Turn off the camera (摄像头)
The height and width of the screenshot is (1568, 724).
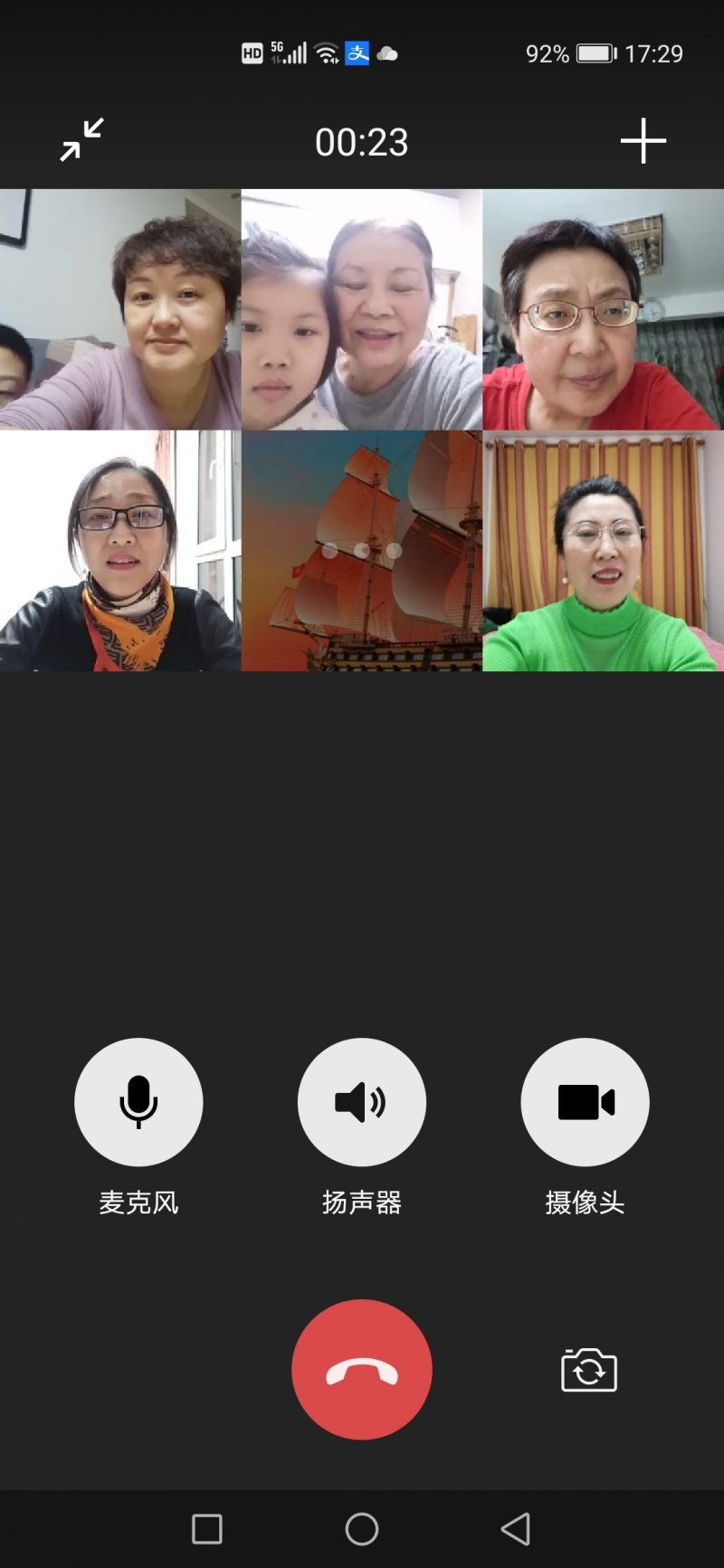pos(585,1101)
